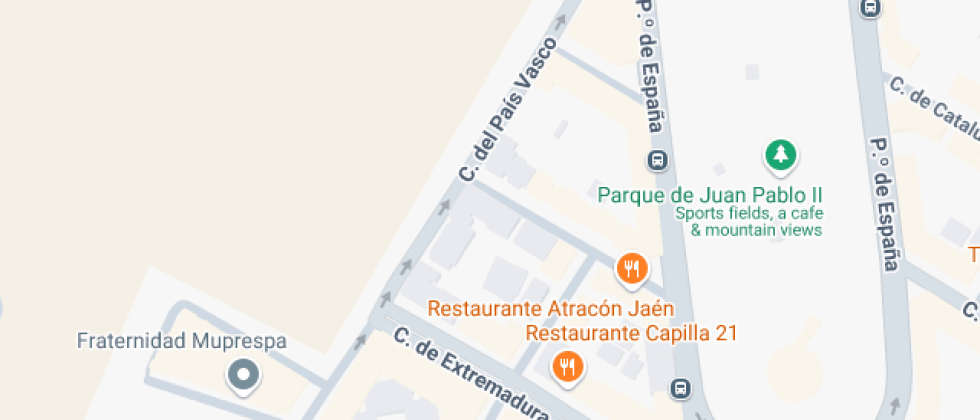Tap the Restaurante Capilla 21 pin
This screenshot has width=980, height=420.
[568, 365]
